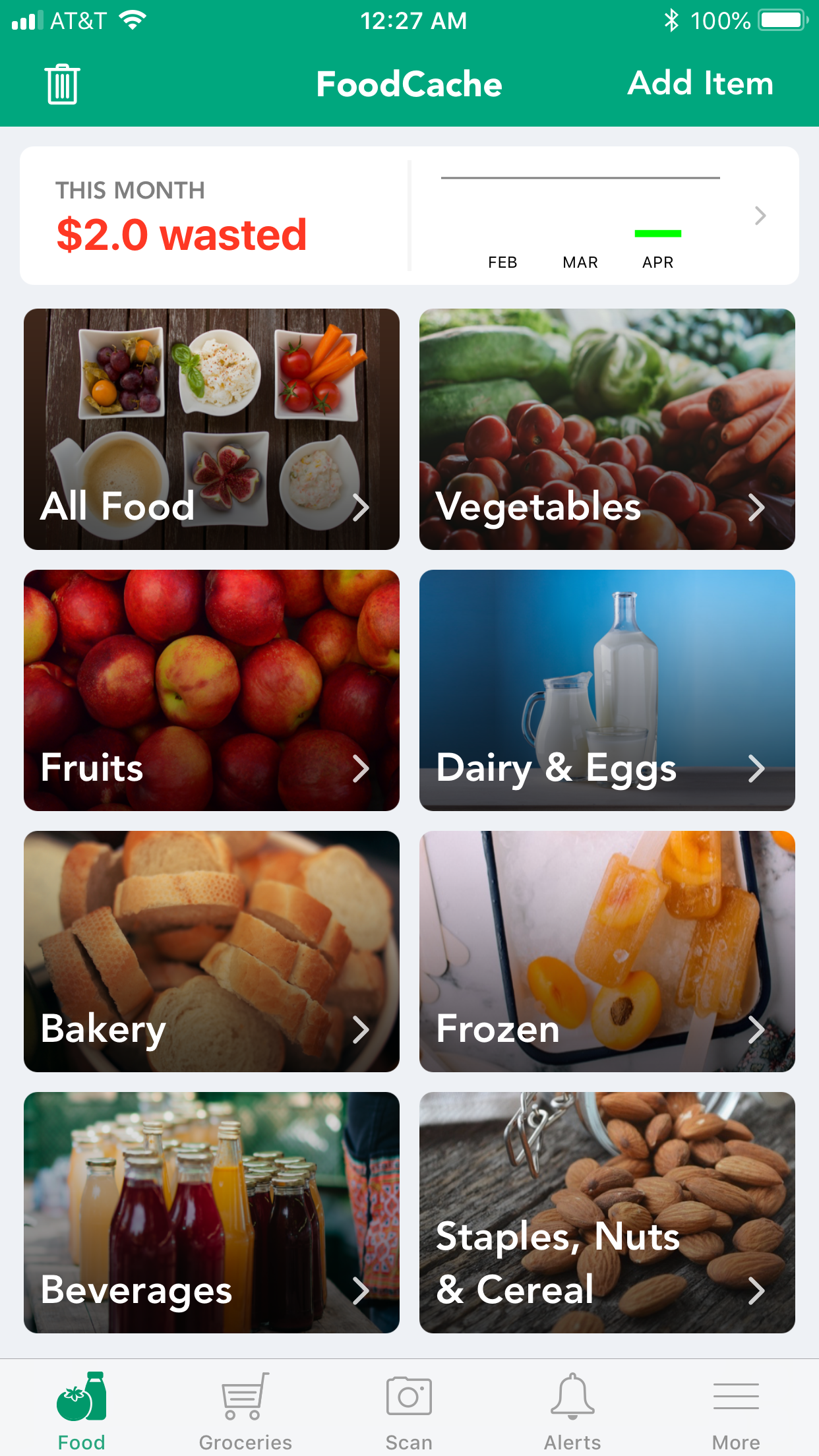Open the Scan camera icon

(409, 1395)
